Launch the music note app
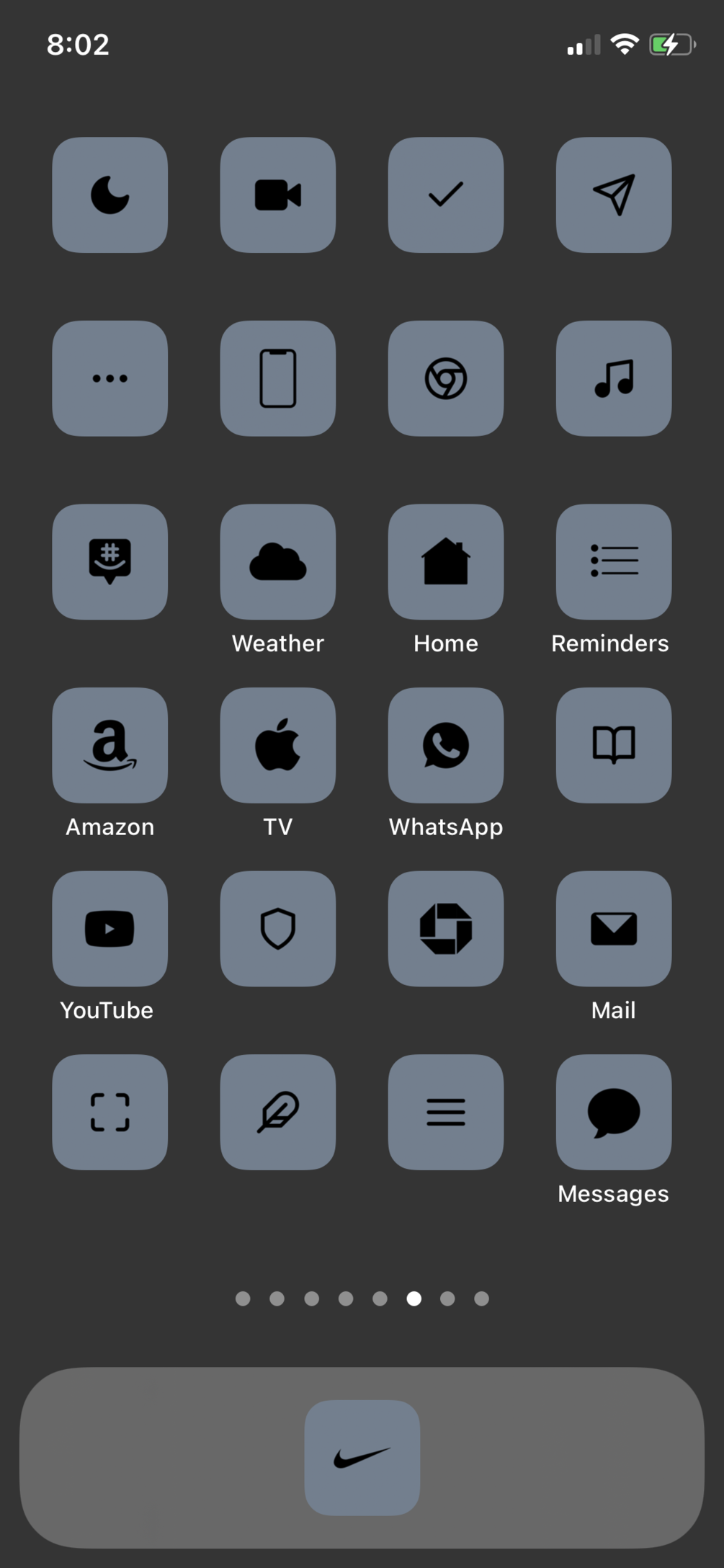724x1568 pixels. pyautogui.click(x=613, y=378)
